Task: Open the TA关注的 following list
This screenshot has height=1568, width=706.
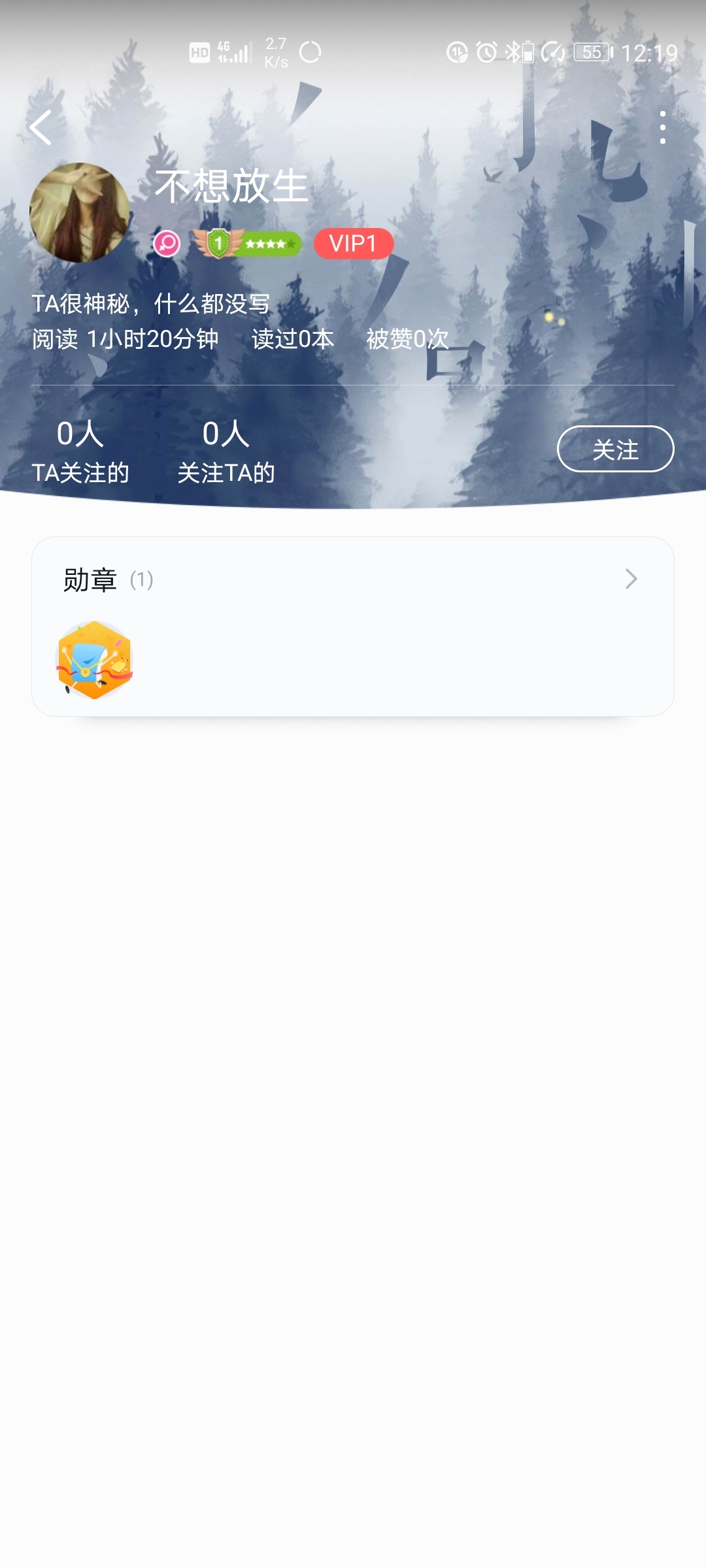Action: click(x=80, y=451)
